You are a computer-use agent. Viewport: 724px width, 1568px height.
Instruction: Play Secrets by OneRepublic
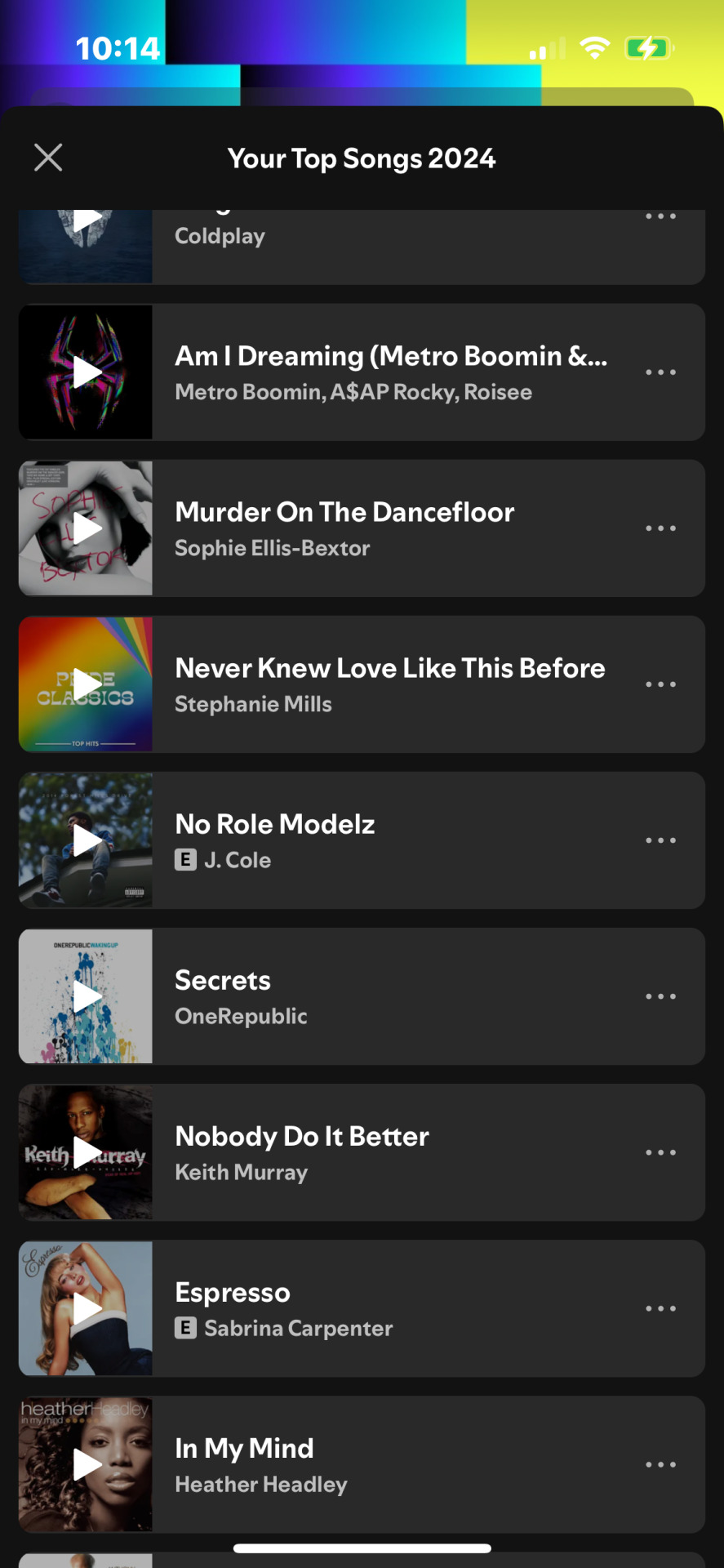pos(86,996)
